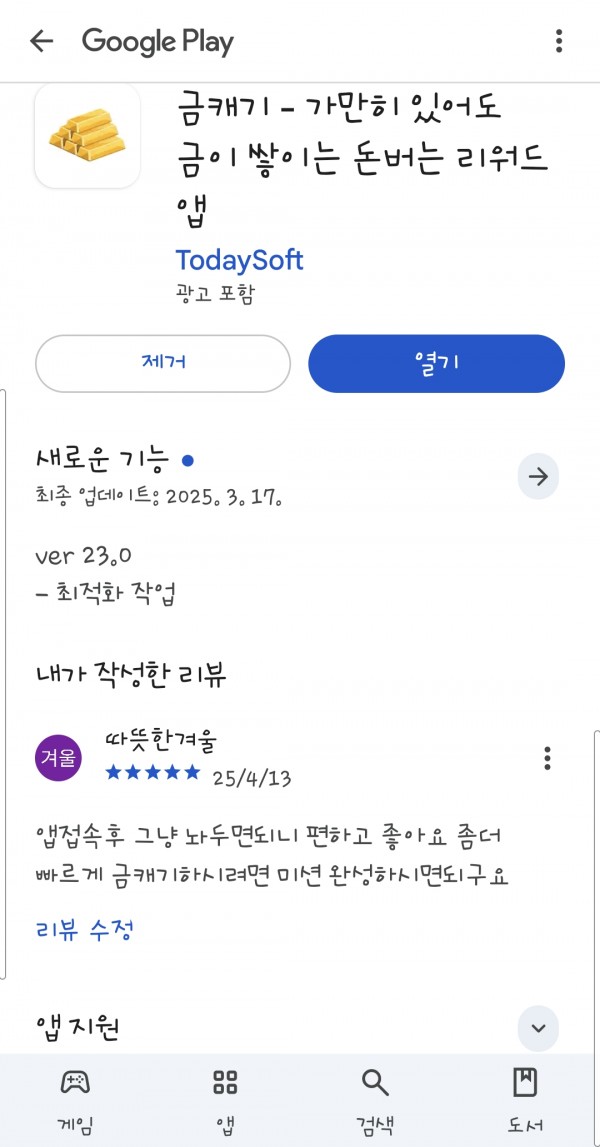Tap the 제거 button to uninstall
Viewport: 600px width, 1147px height.
coord(162,364)
